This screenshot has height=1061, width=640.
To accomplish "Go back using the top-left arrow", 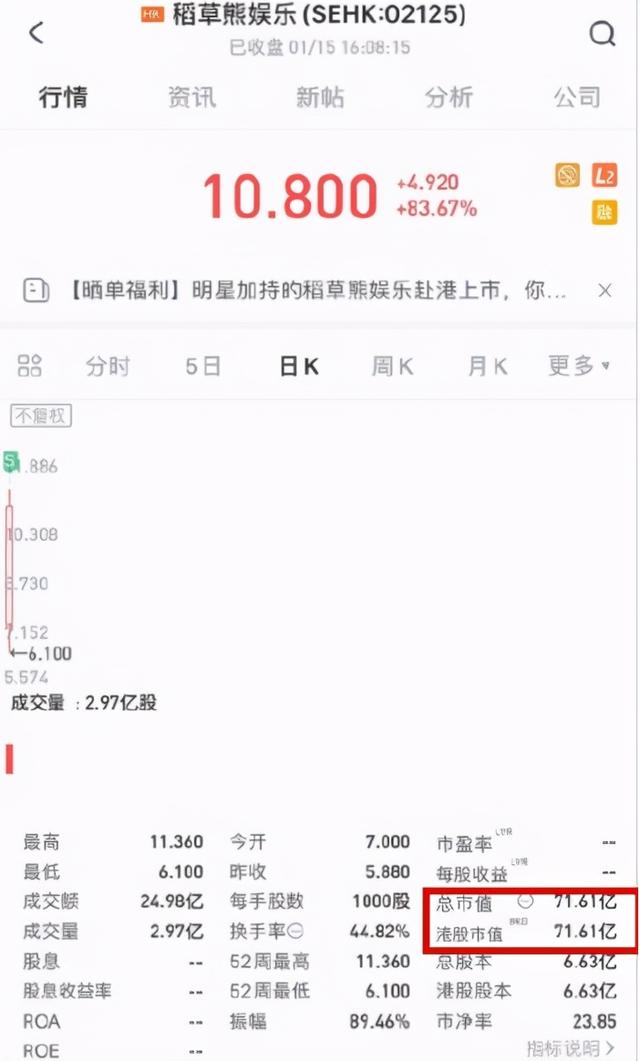I will point(37,33).
